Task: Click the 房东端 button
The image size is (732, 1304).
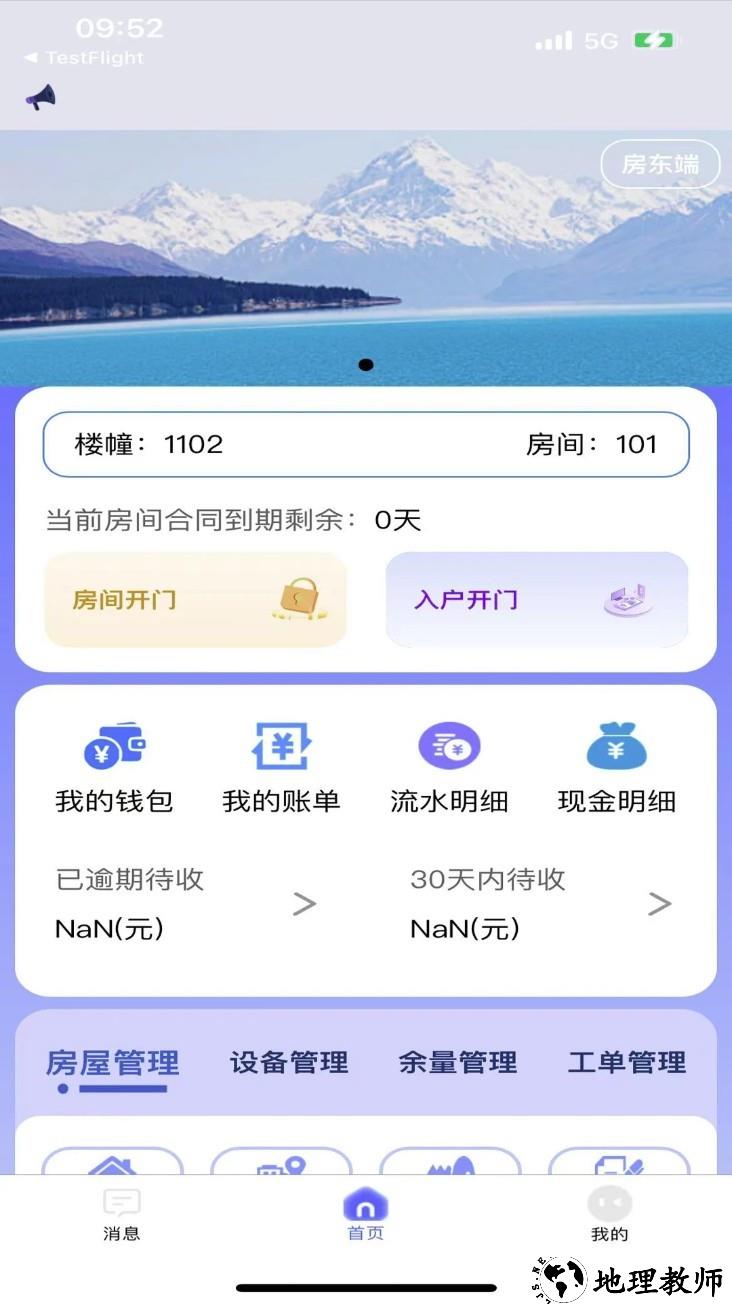Action: pos(660,164)
